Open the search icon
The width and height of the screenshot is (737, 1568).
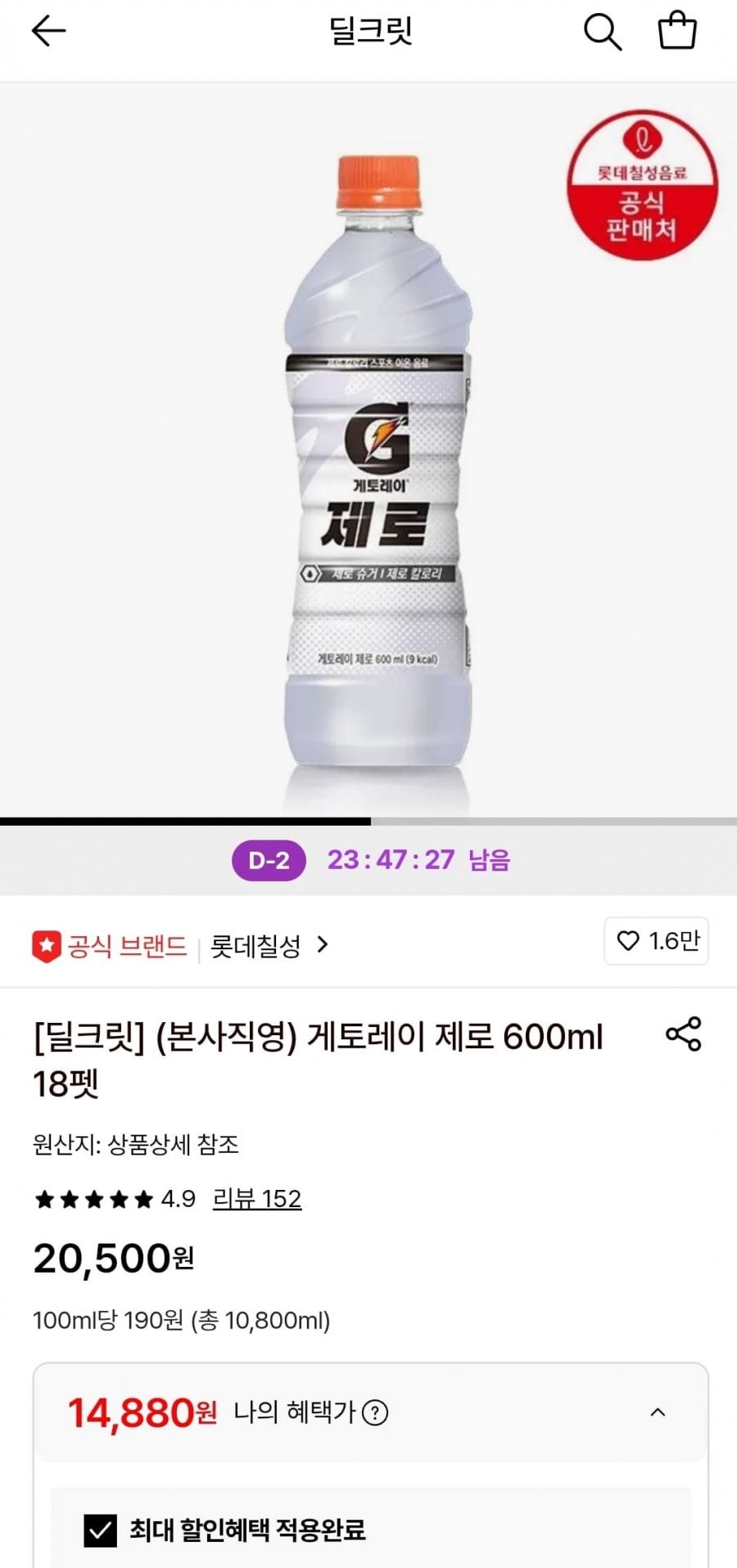pyautogui.click(x=602, y=33)
